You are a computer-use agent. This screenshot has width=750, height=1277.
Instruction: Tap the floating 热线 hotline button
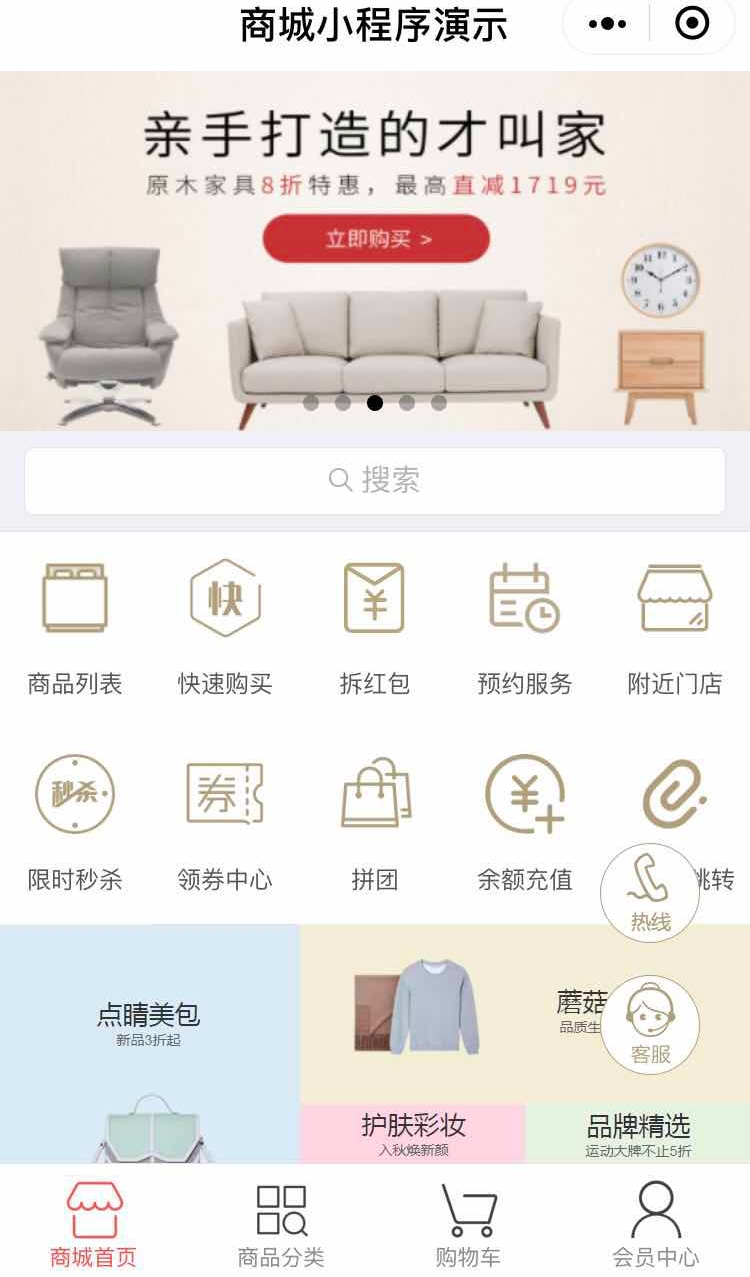(x=648, y=892)
